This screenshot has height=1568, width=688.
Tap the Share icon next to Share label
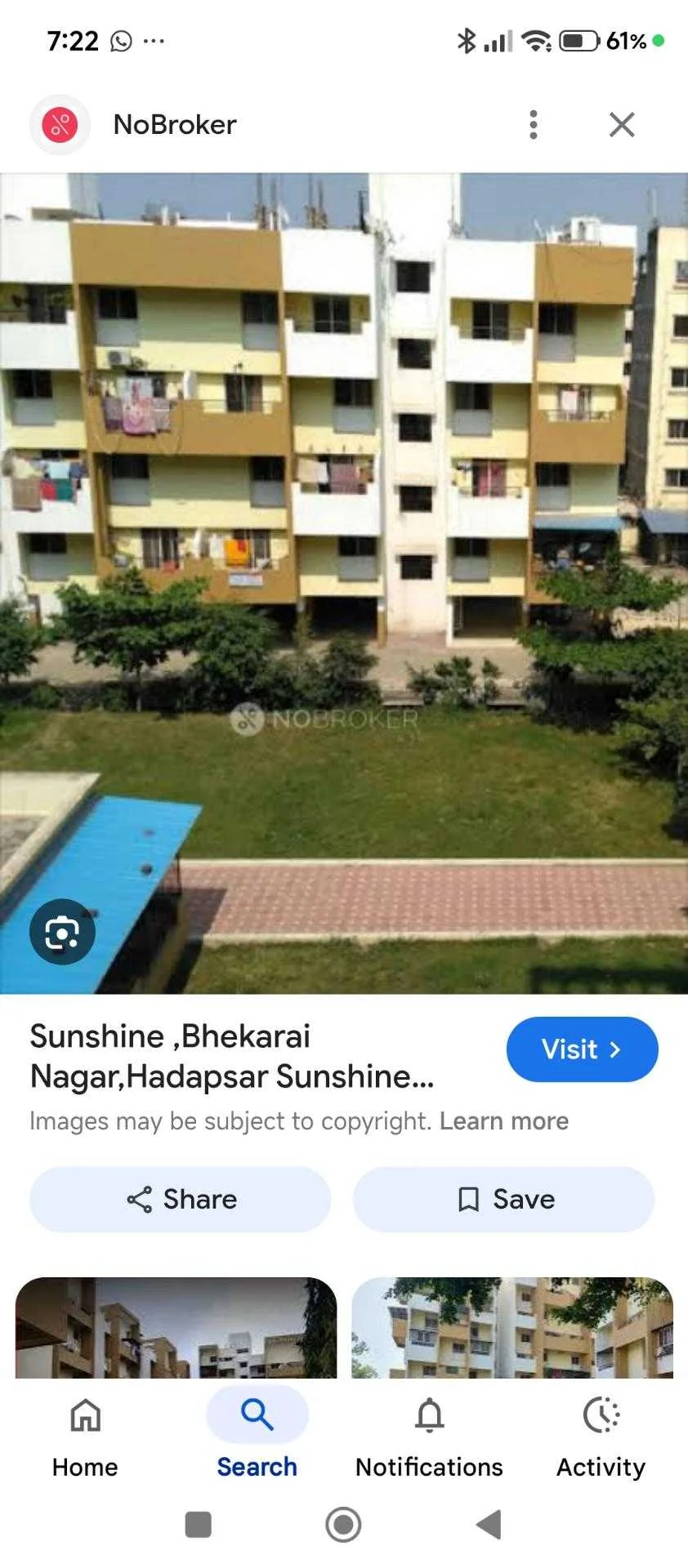(x=140, y=1199)
